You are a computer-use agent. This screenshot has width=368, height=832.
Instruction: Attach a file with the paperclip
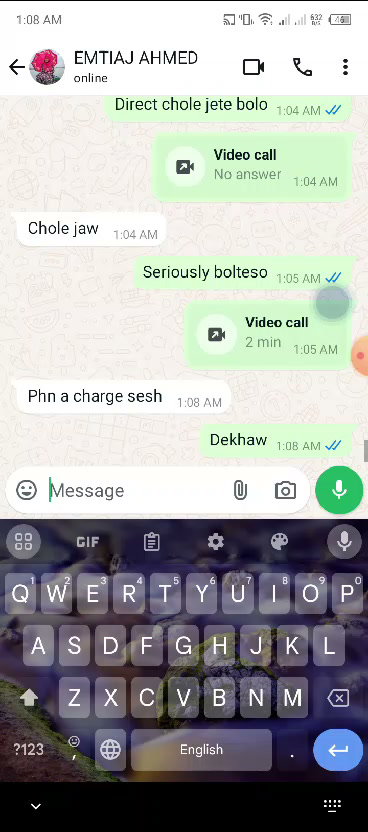[x=240, y=490]
